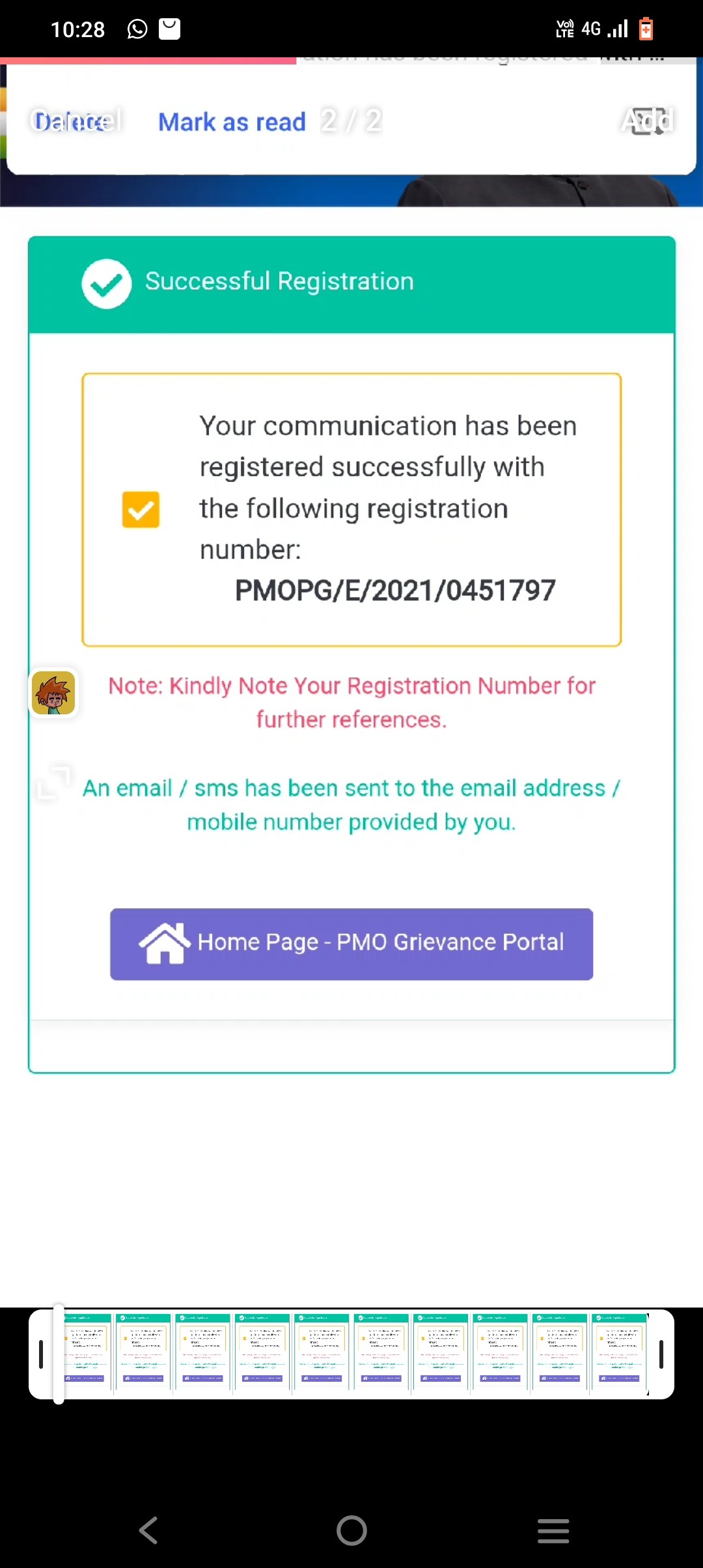The image size is (703, 1568).
Task: Tap the floating cartoon avatar bubble
Action: tap(53, 693)
